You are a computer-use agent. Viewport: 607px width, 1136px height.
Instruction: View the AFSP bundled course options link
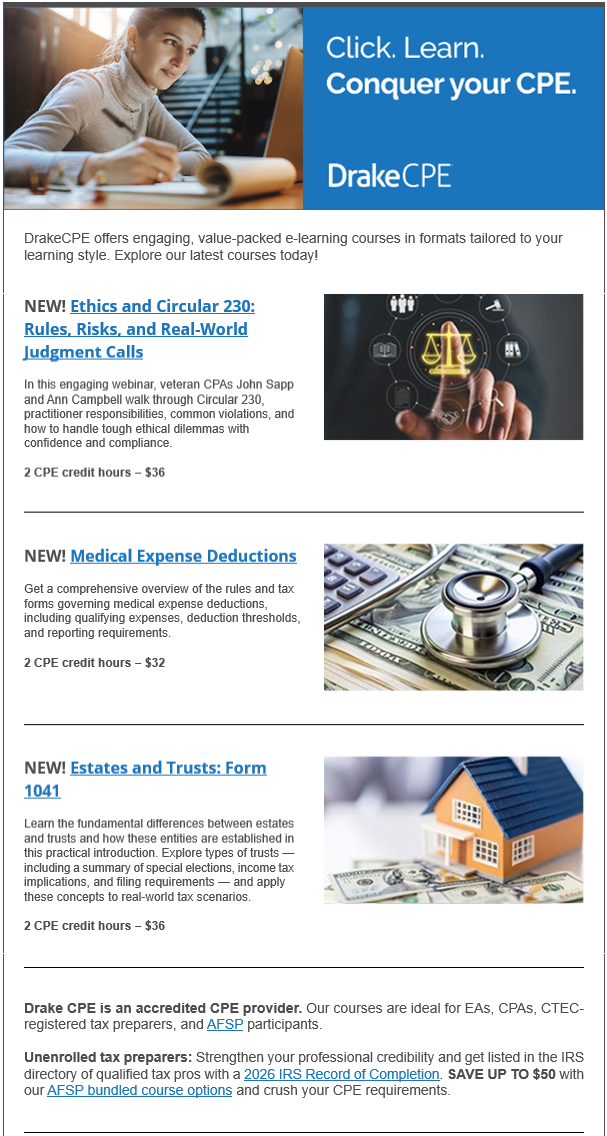(139, 1091)
